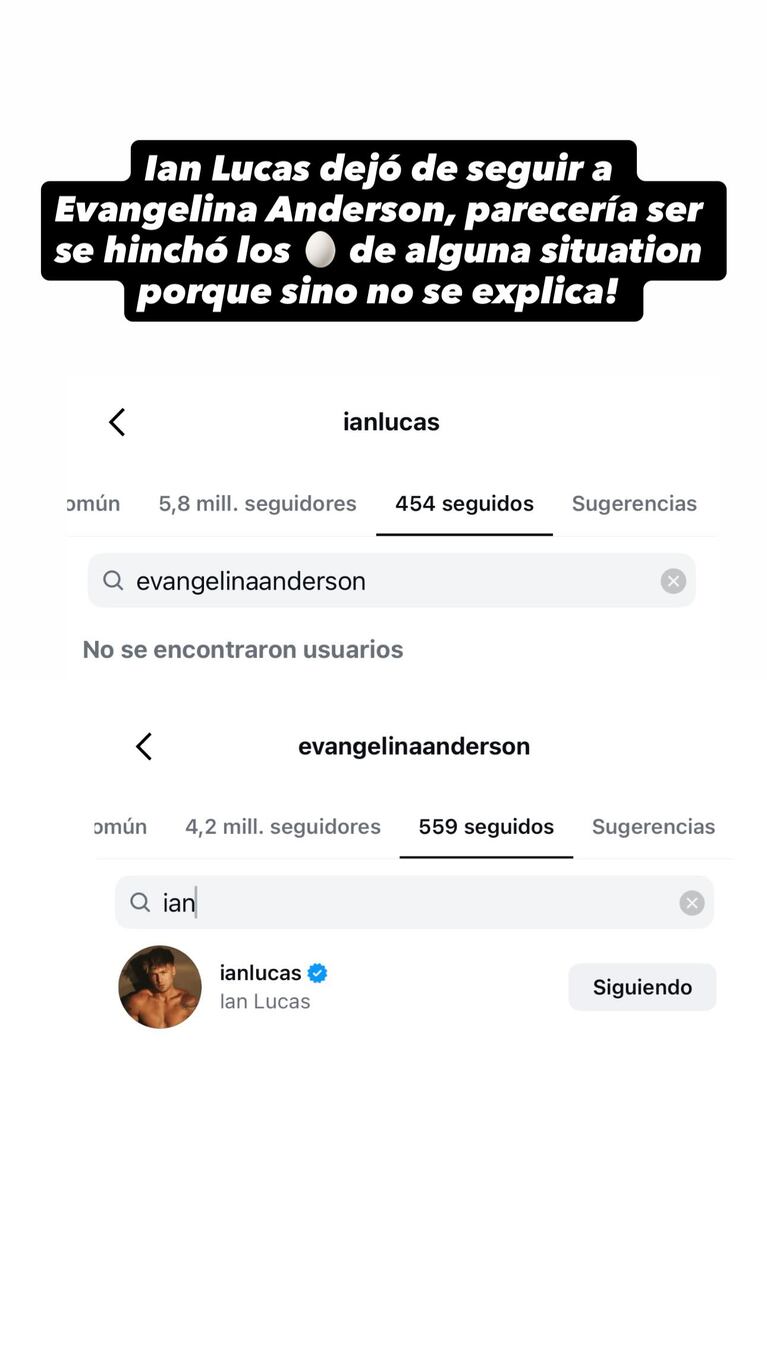Screen dimensions: 767x1363
Task: Switch to the 559 seguidos tab
Action: (x=486, y=826)
